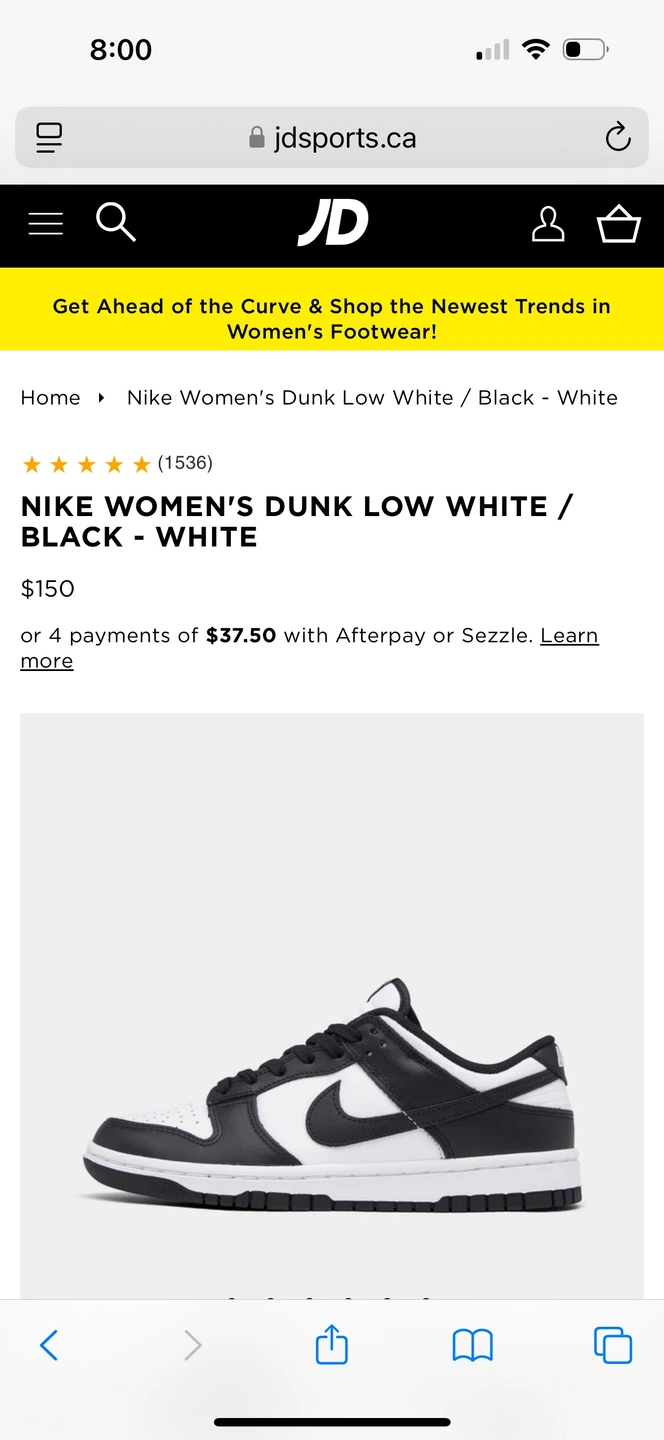Open the Dunk Low product image
This screenshot has width=664, height=1440.
332,1005
